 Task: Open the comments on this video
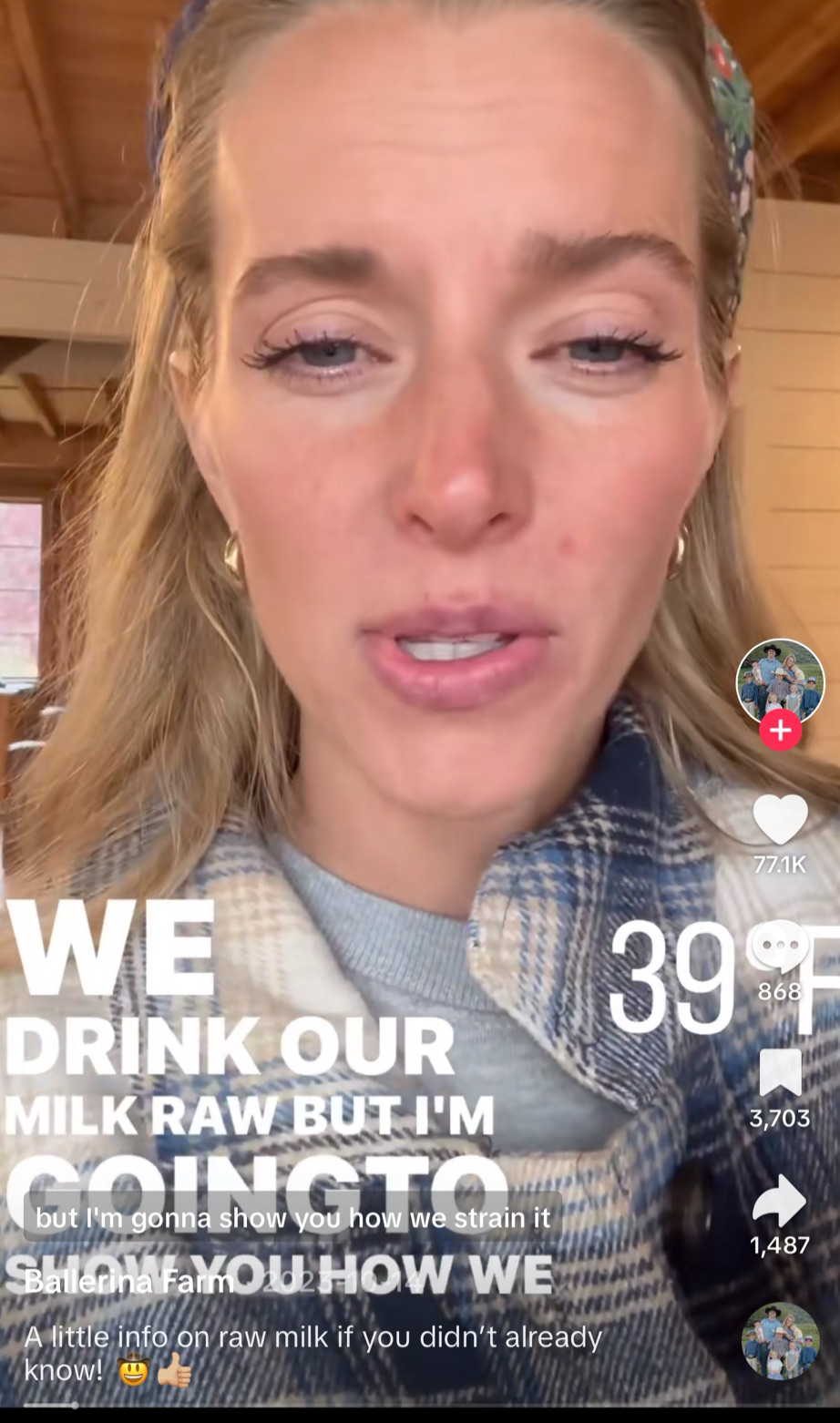pyautogui.click(x=779, y=947)
